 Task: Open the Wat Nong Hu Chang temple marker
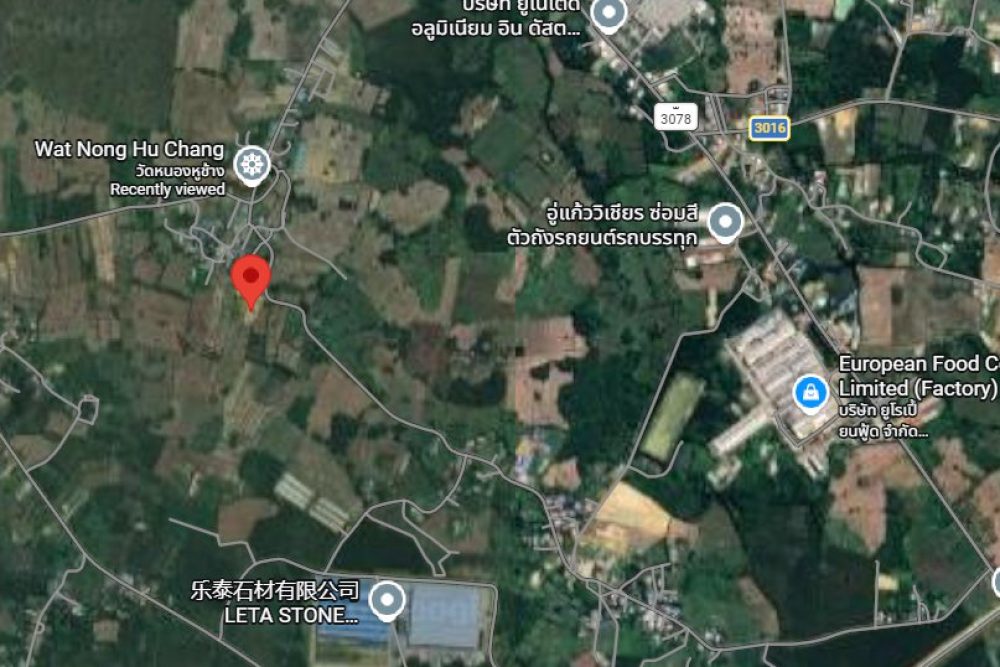[x=250, y=165]
